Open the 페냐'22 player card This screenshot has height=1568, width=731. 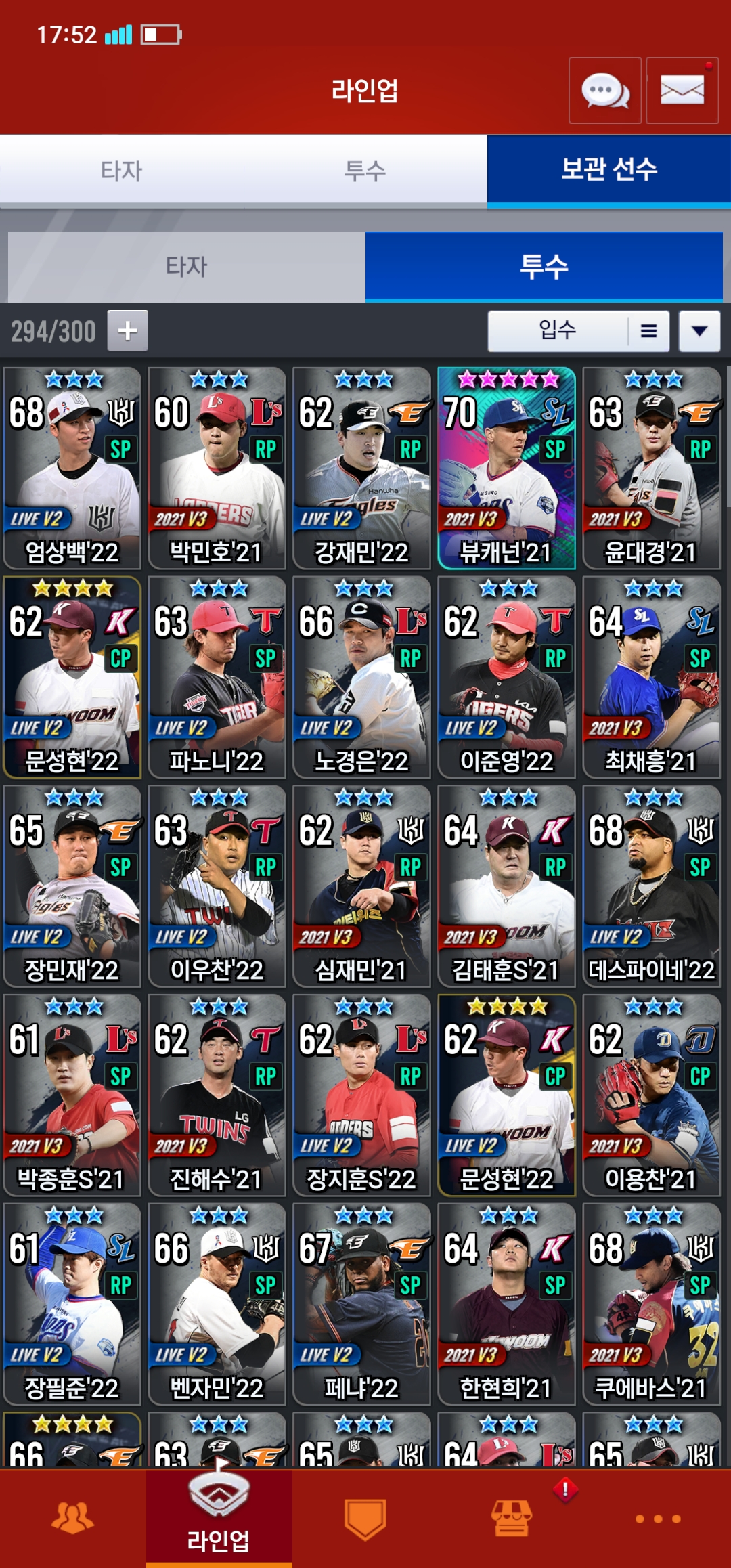point(362,1305)
